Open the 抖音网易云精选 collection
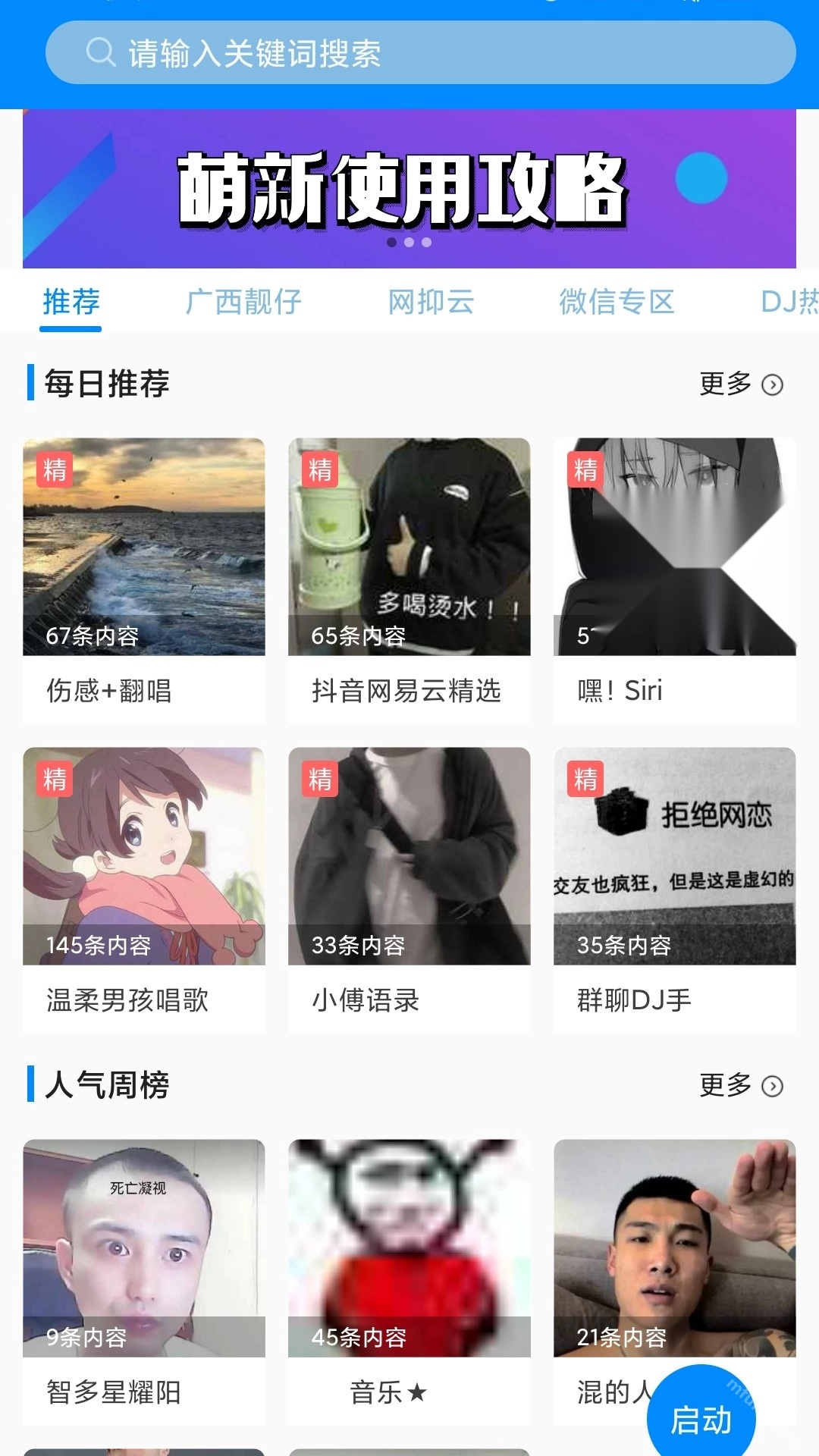The height and width of the screenshot is (1456, 819). pos(409,580)
